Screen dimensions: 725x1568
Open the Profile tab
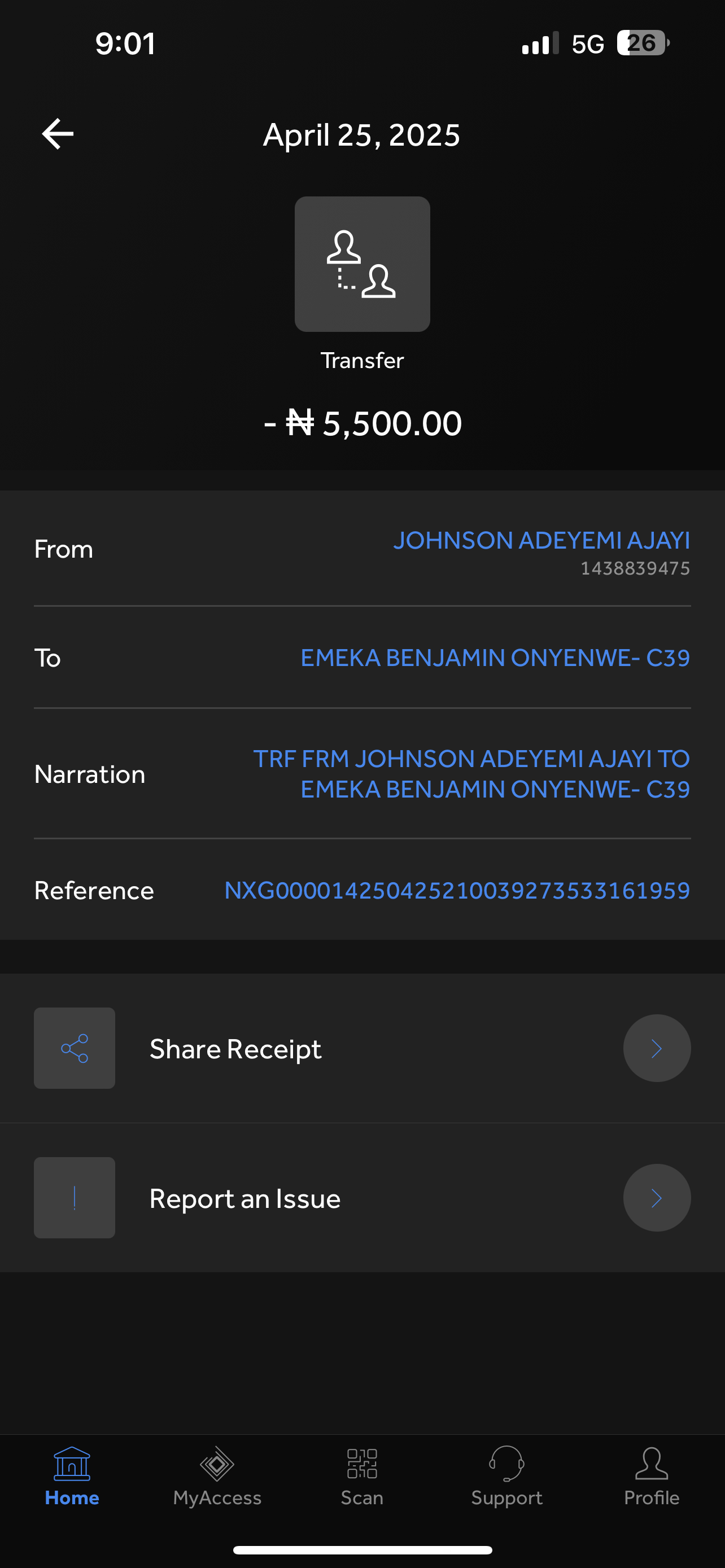pyautogui.click(x=652, y=1477)
